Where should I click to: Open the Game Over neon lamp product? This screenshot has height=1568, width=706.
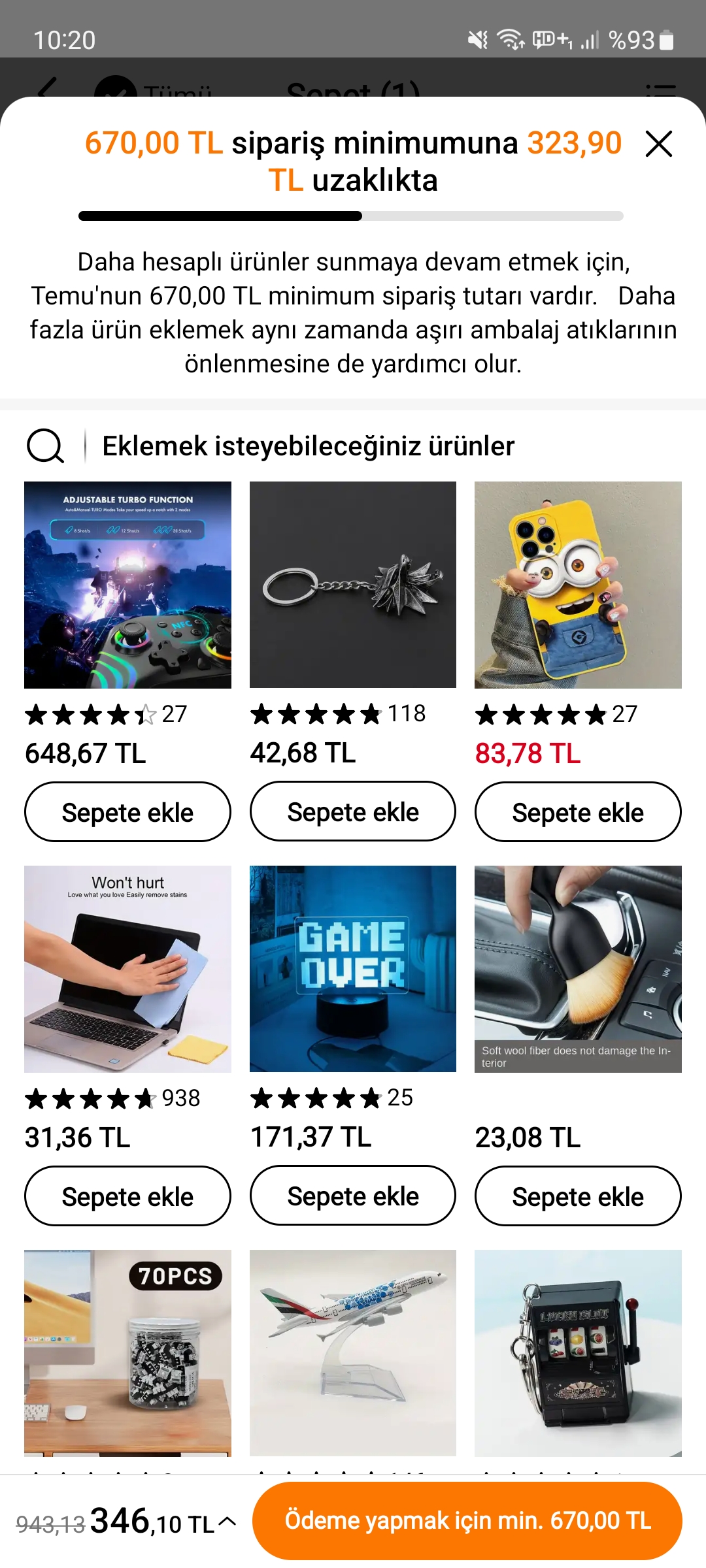pos(352,969)
